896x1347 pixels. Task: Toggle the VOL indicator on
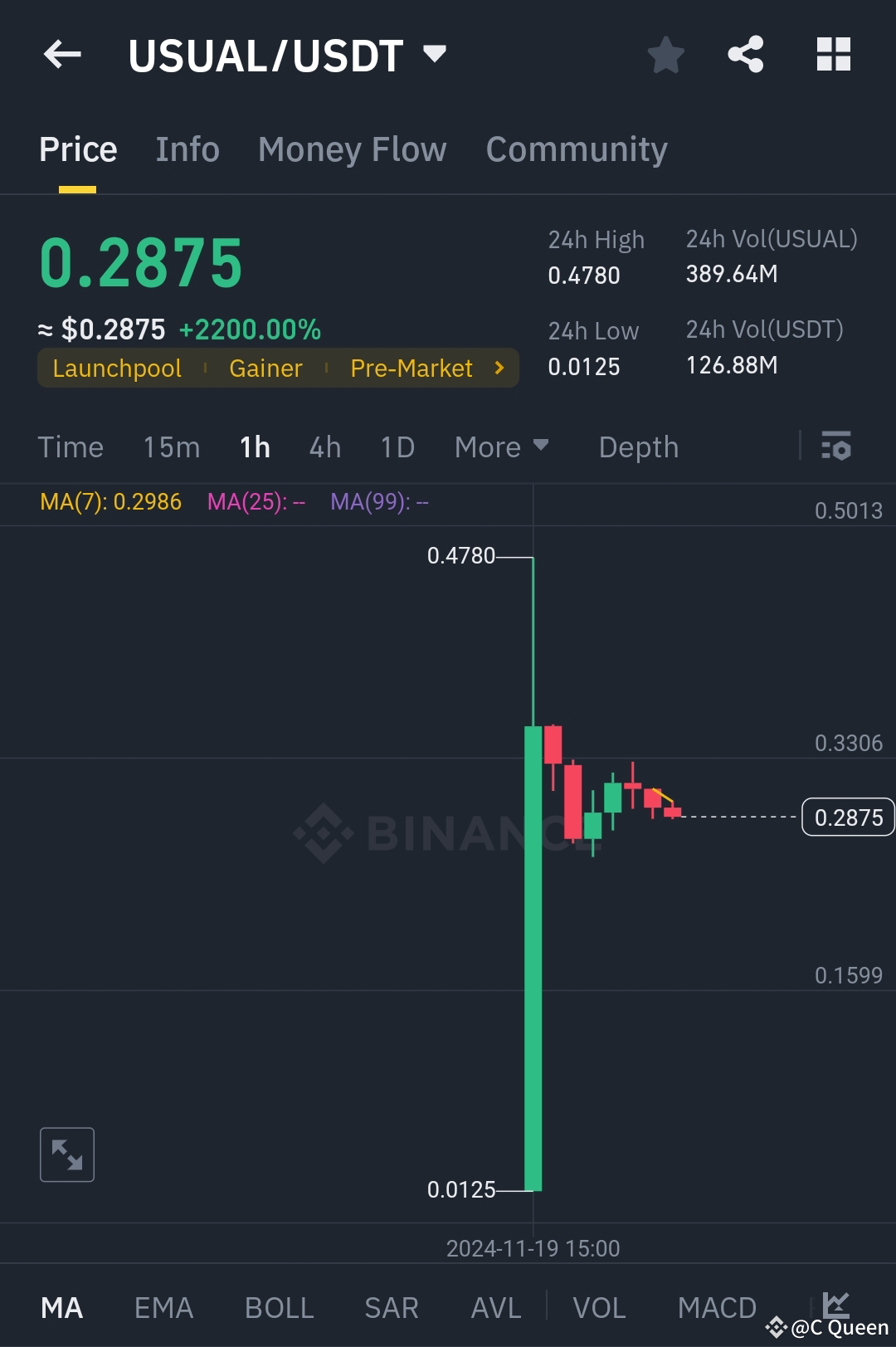click(x=599, y=1306)
